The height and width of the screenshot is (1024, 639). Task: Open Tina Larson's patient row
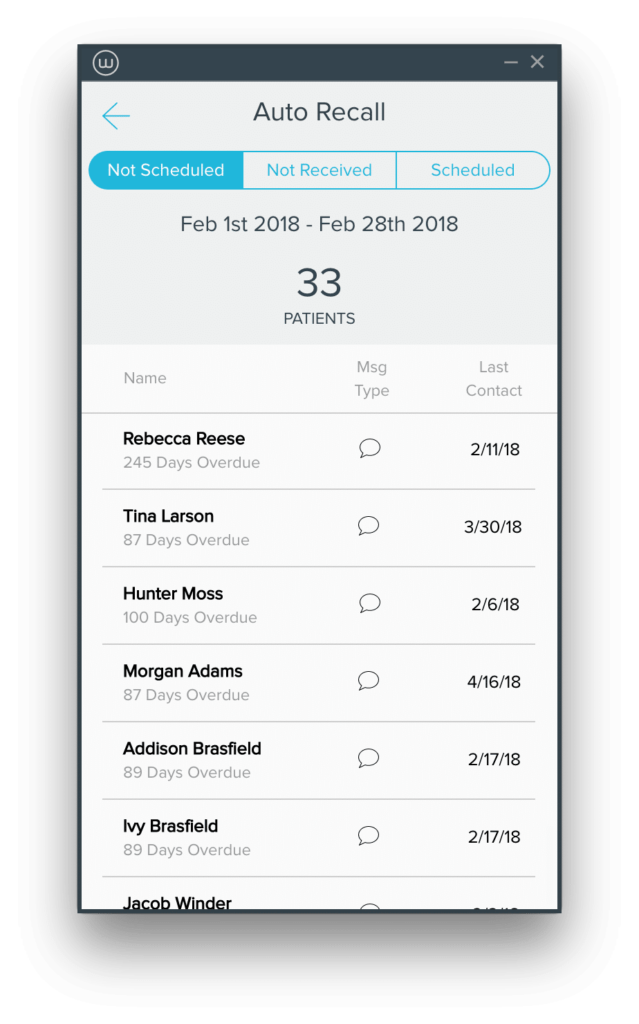point(319,528)
